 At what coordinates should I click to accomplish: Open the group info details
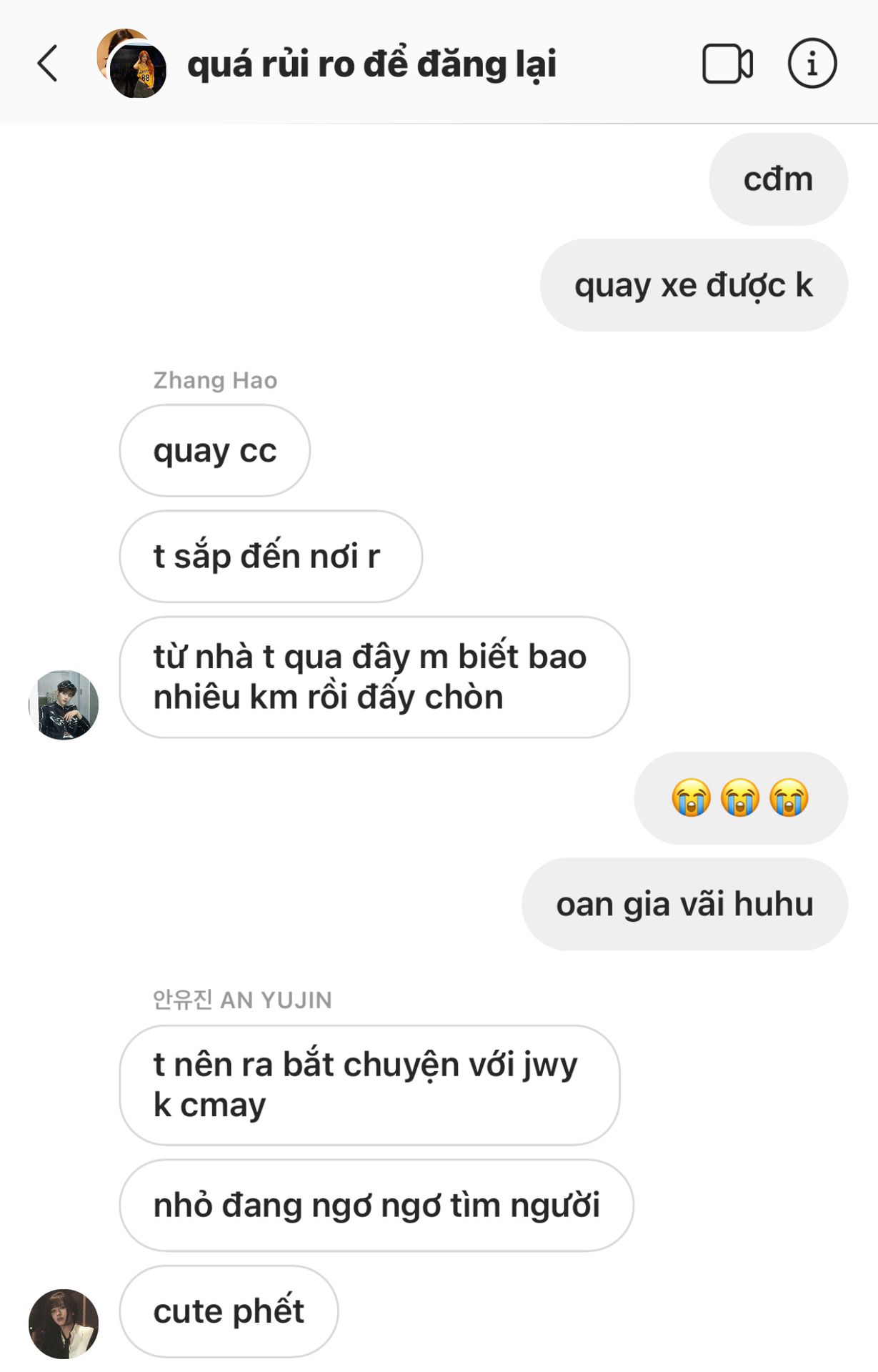(812, 64)
